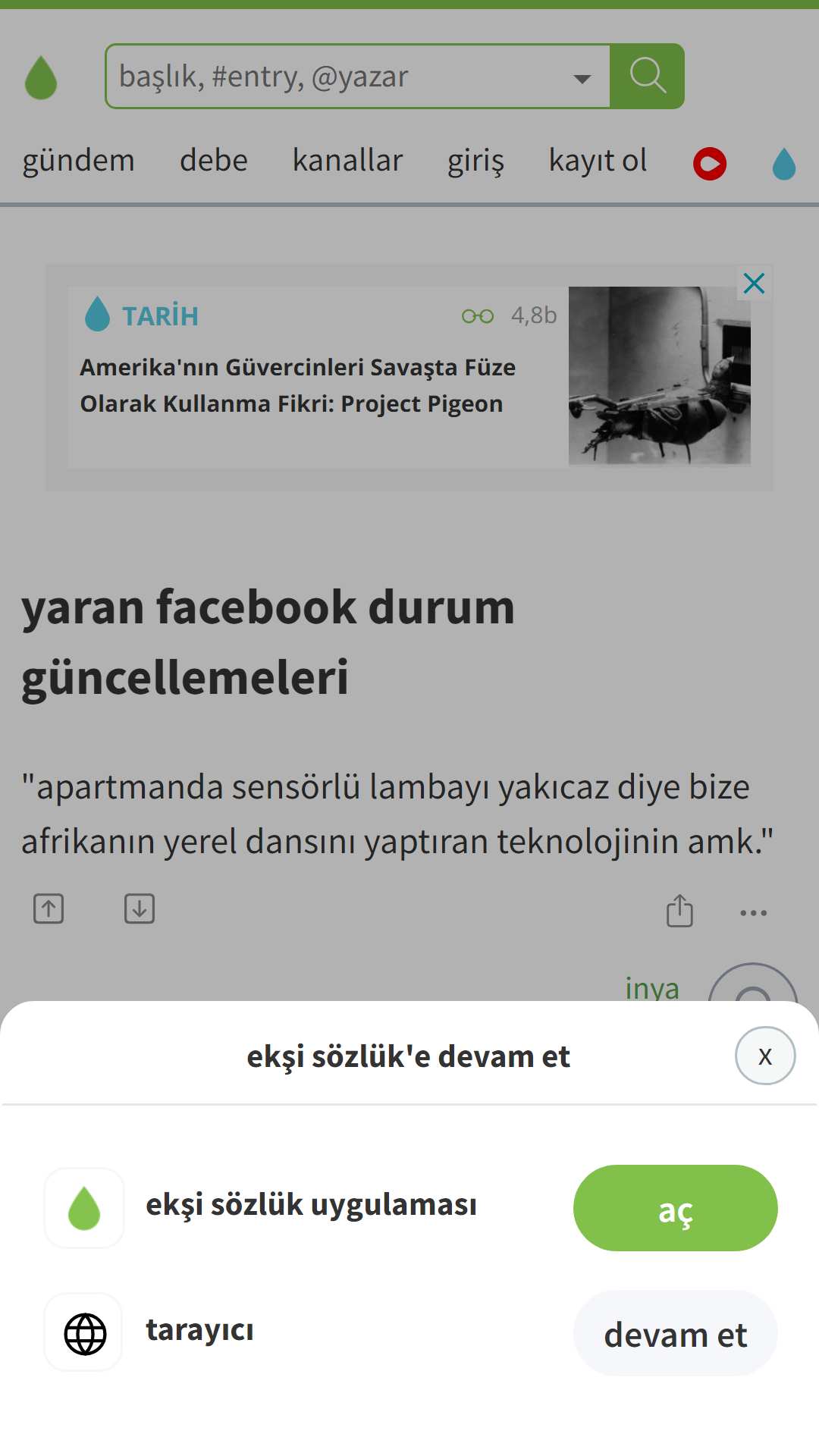Go to the gündem tab

[78, 161]
